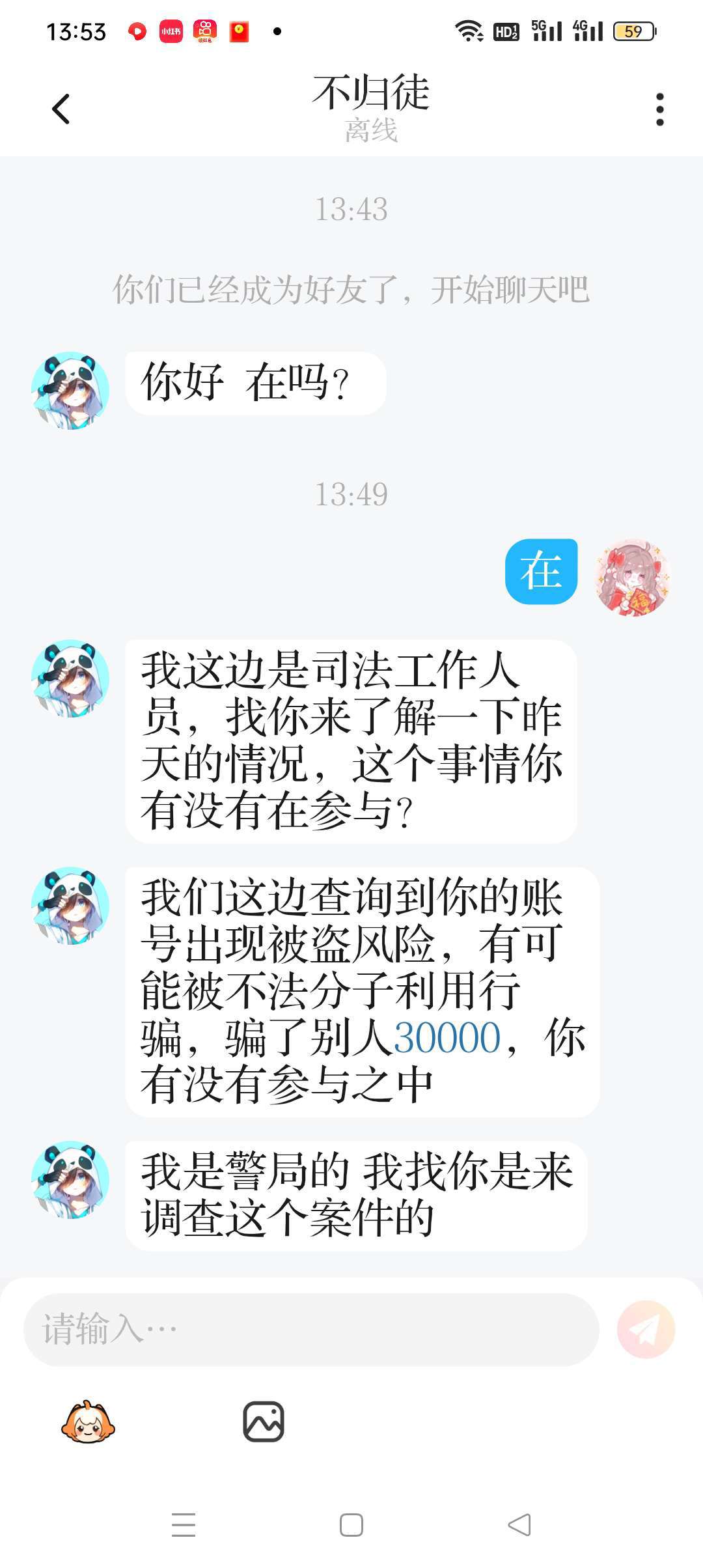The width and height of the screenshot is (703, 1568).
Task: Open the emoji sticker picker
Action: coord(88,1422)
